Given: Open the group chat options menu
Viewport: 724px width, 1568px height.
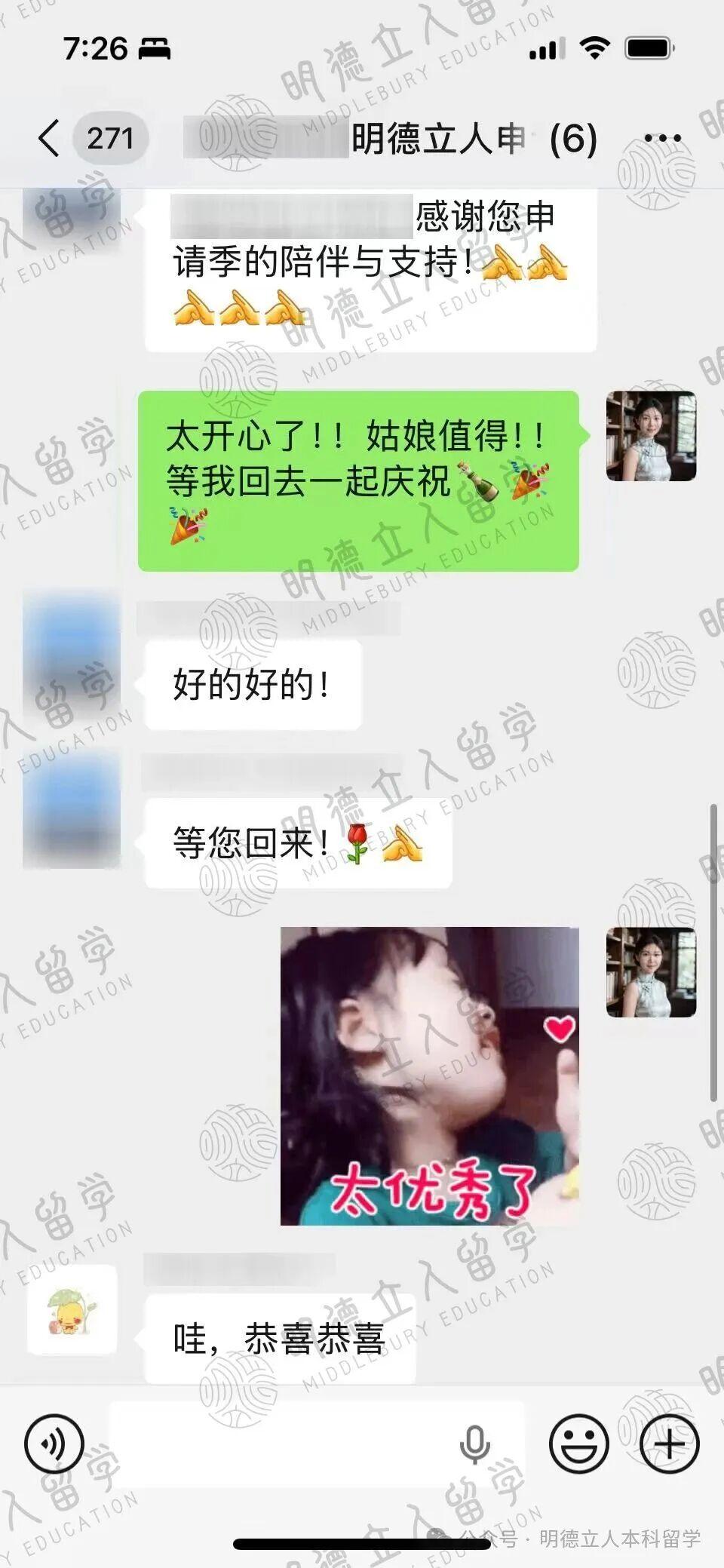Looking at the screenshot, I should 662,139.
